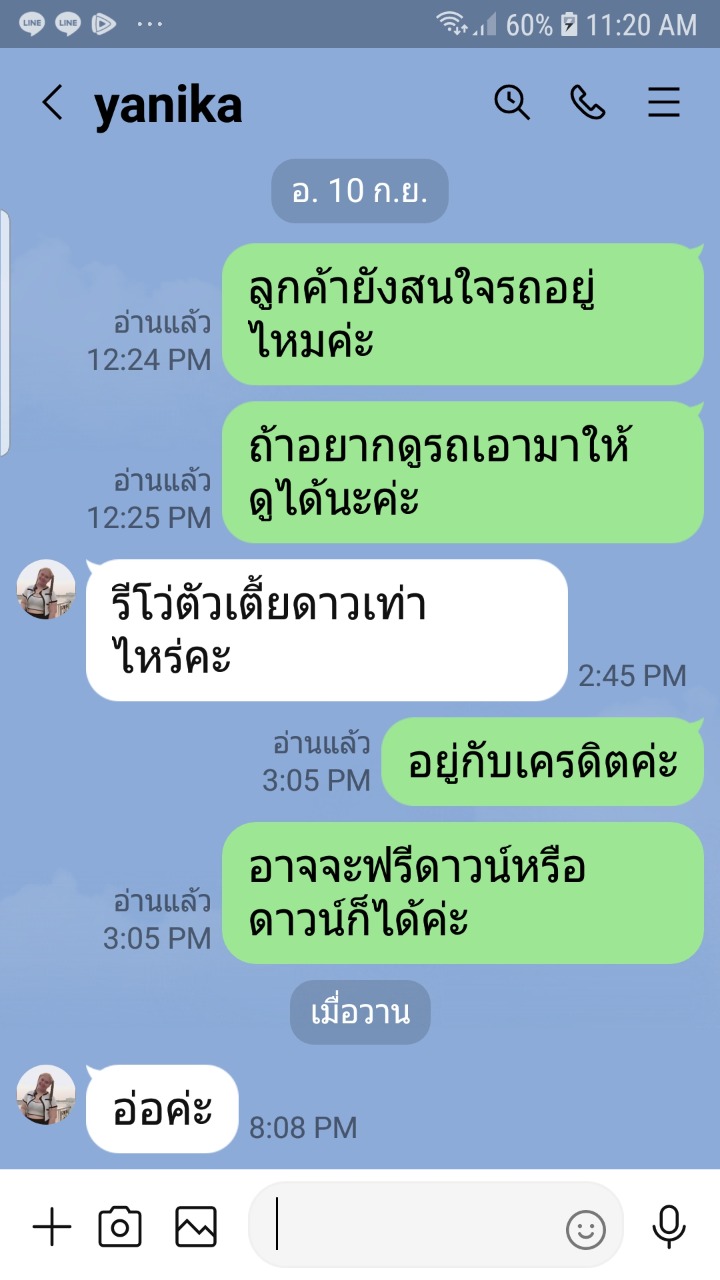
Task: Open yanika's profile picture beside อ่อค่ะ
Action: pos(46,1095)
